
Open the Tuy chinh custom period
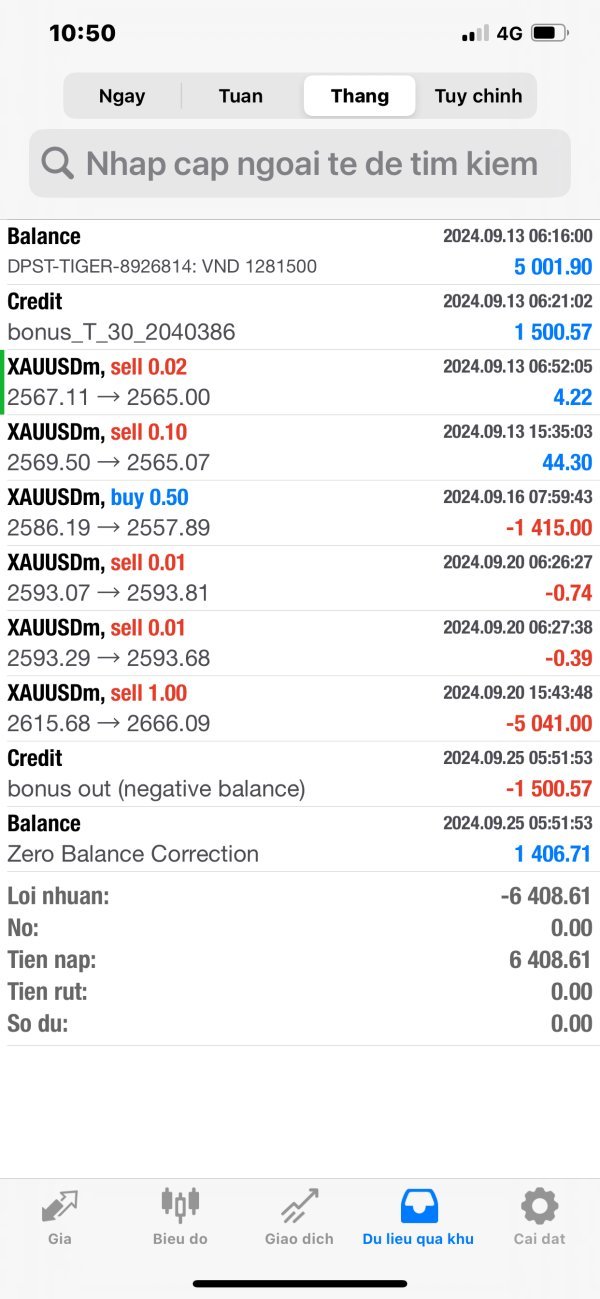pyautogui.click(x=478, y=96)
